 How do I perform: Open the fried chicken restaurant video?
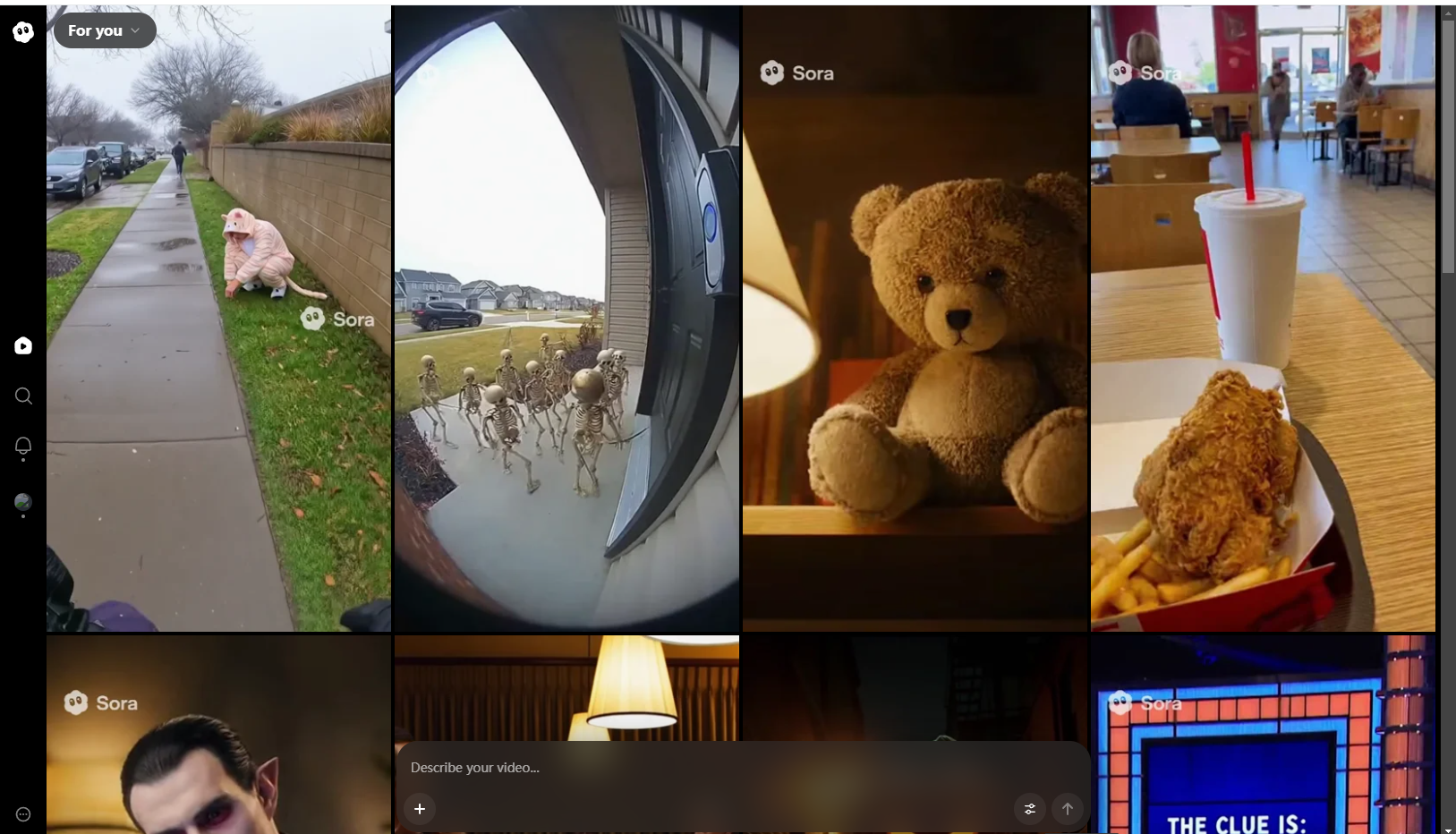[1263, 358]
